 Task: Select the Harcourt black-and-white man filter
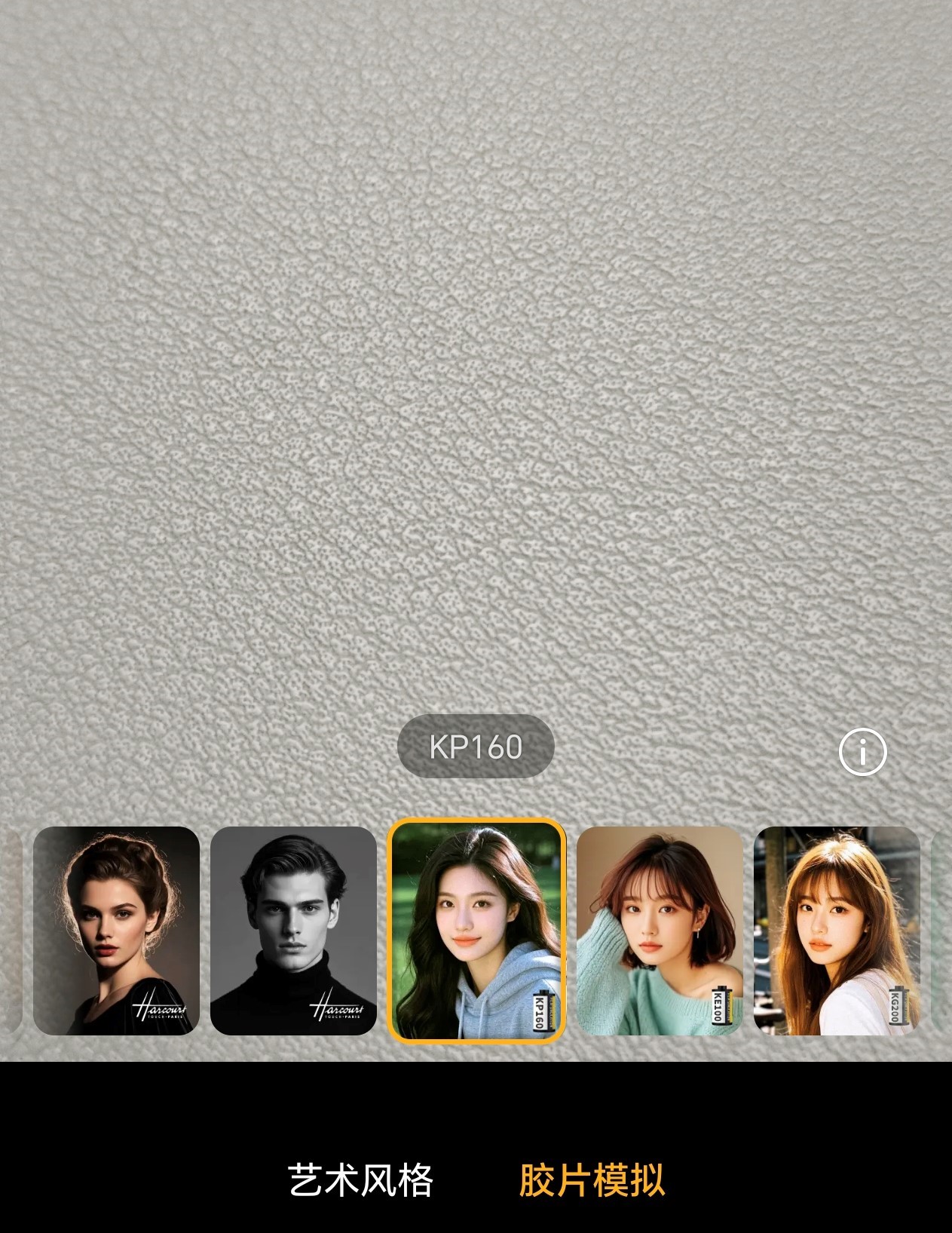coord(293,930)
